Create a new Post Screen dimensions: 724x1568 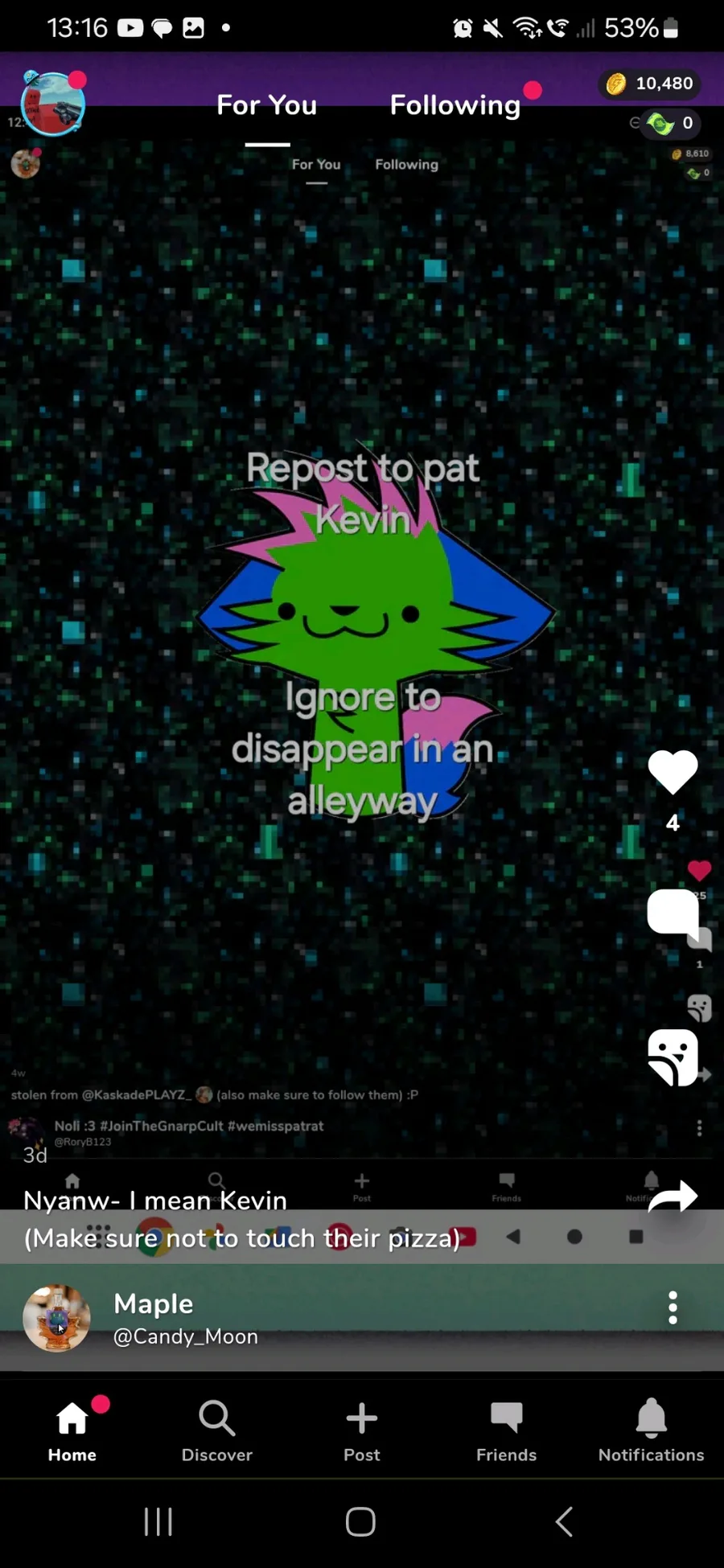pyautogui.click(x=362, y=1430)
